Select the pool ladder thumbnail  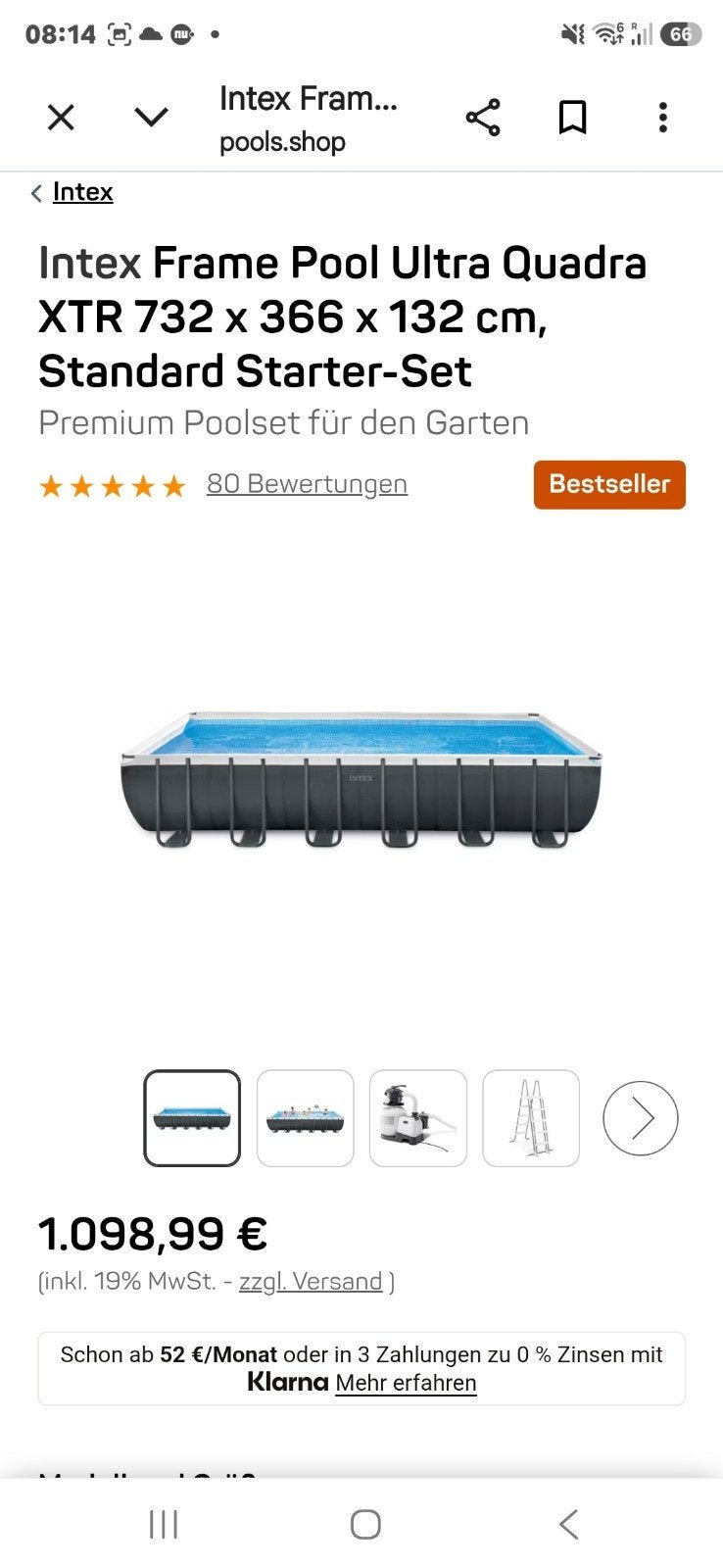(531, 1118)
